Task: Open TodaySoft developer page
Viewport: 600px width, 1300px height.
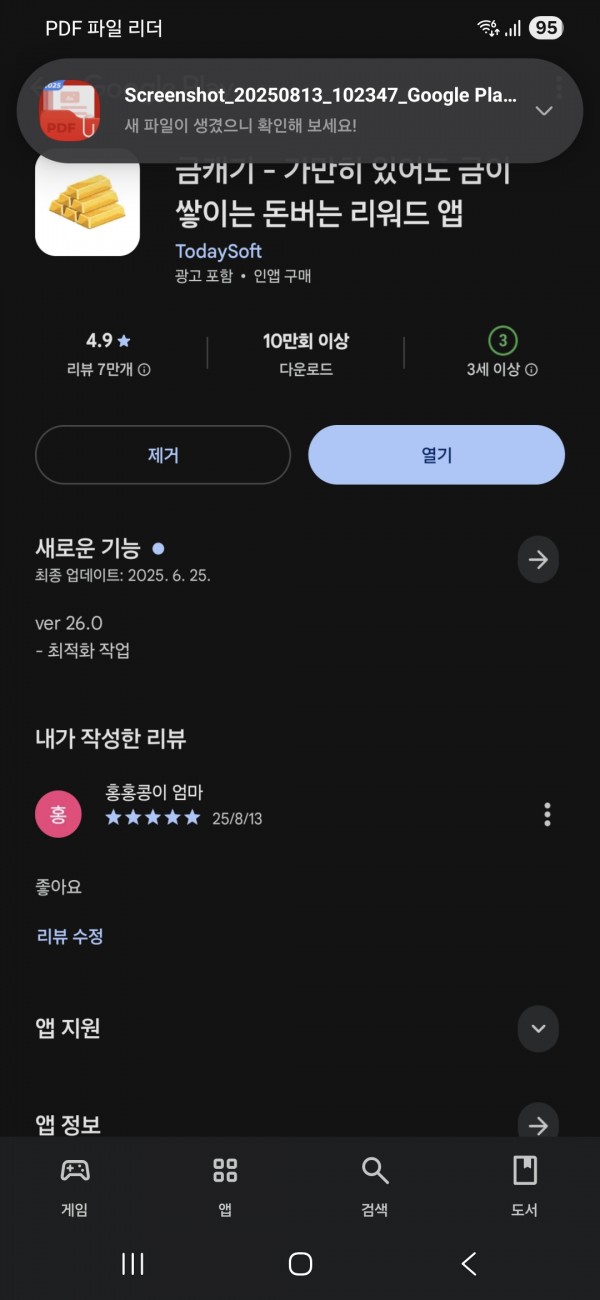Action: pos(218,251)
